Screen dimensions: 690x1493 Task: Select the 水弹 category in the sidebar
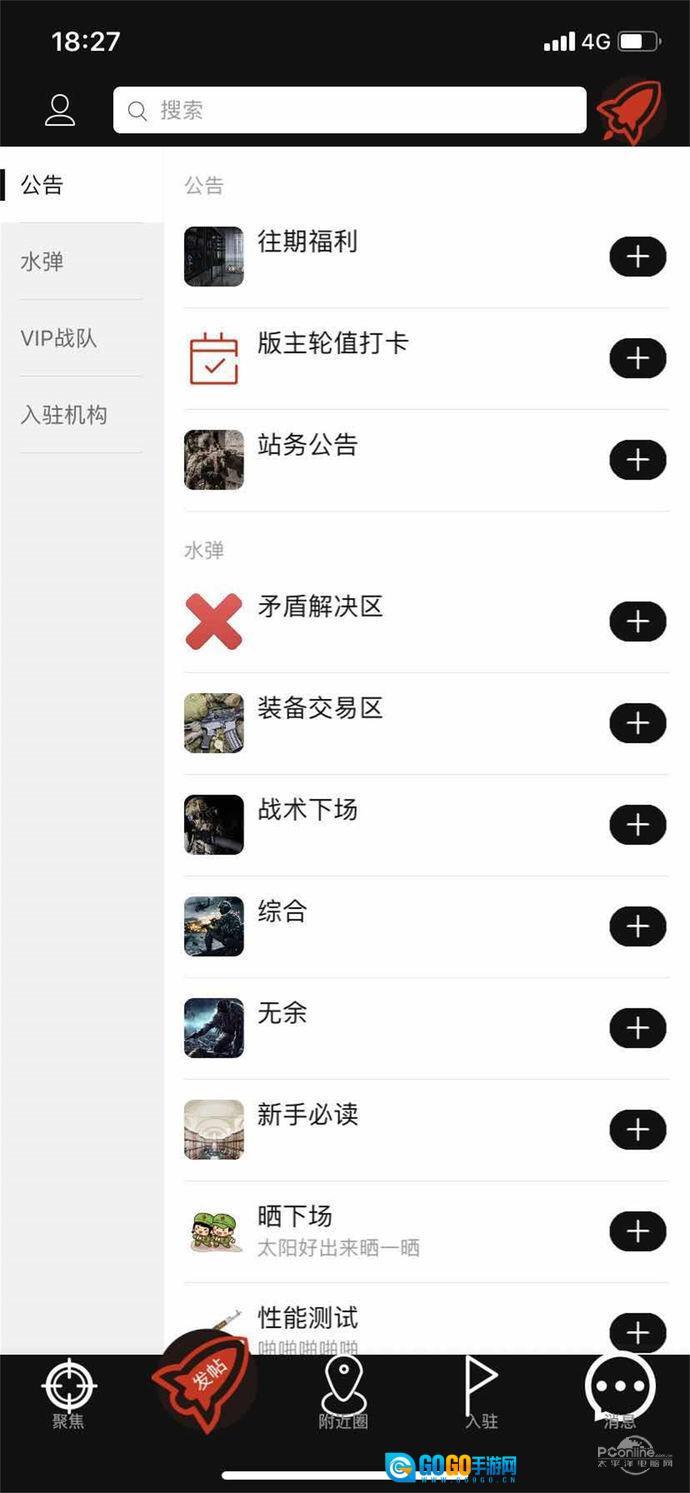[42, 262]
